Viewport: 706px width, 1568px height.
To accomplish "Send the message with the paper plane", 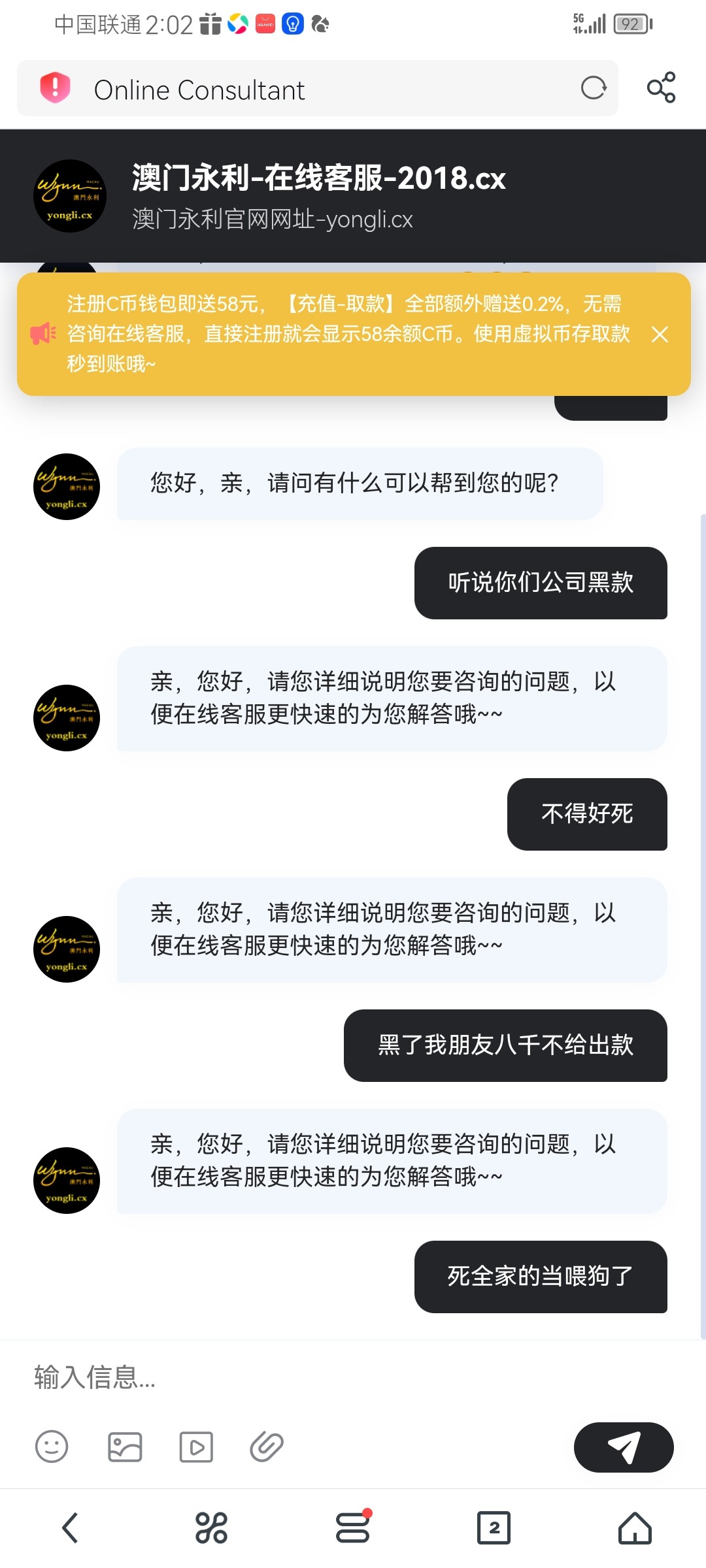I will 624,1447.
